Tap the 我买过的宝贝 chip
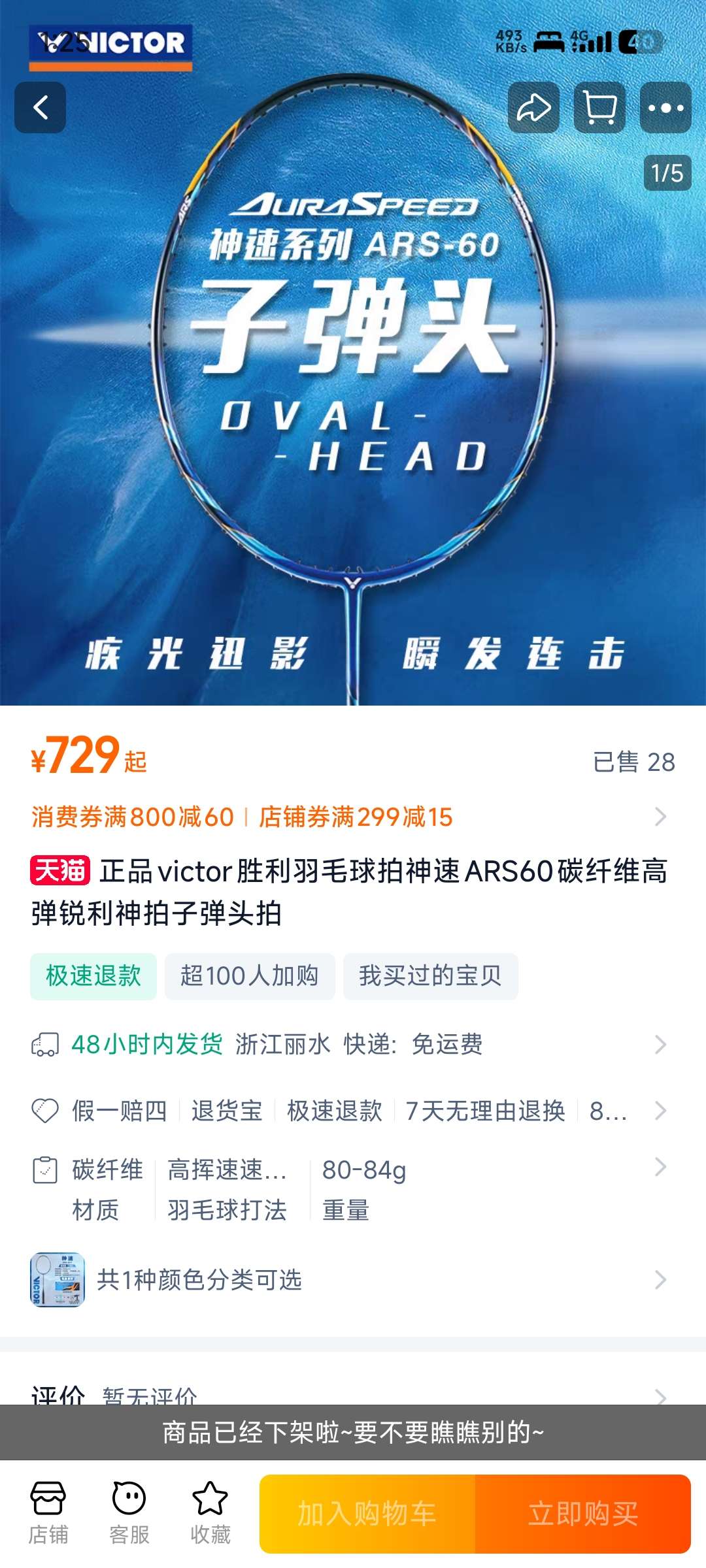 pos(430,976)
